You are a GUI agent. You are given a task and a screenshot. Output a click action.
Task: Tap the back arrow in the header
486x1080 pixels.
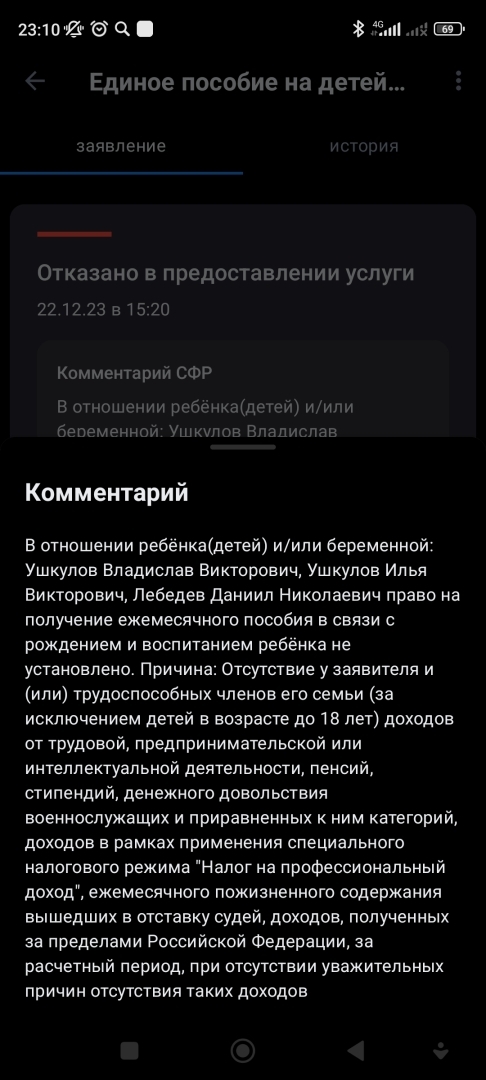34,81
